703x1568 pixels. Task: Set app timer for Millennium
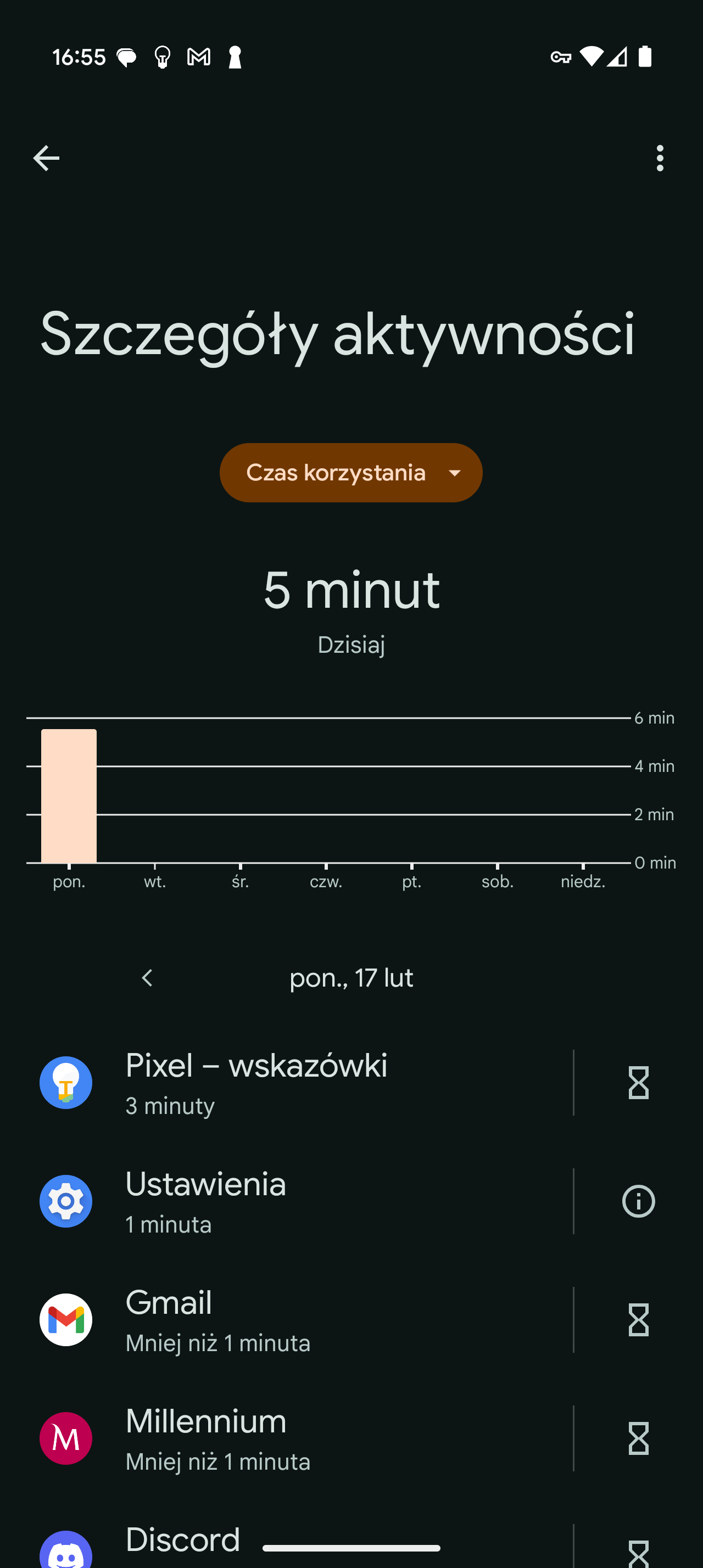[639, 1439]
